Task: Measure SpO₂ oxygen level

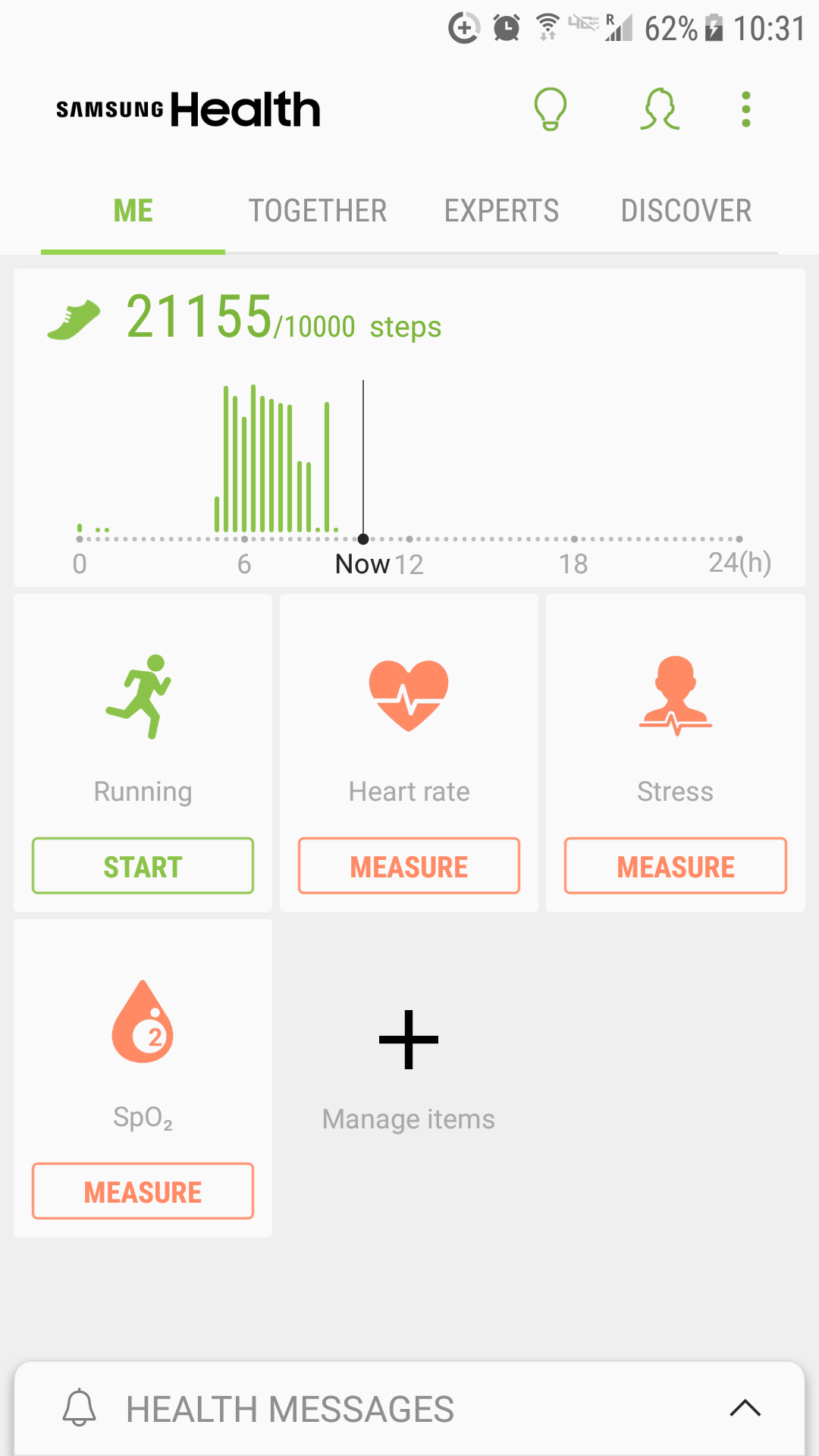Action: [143, 1191]
